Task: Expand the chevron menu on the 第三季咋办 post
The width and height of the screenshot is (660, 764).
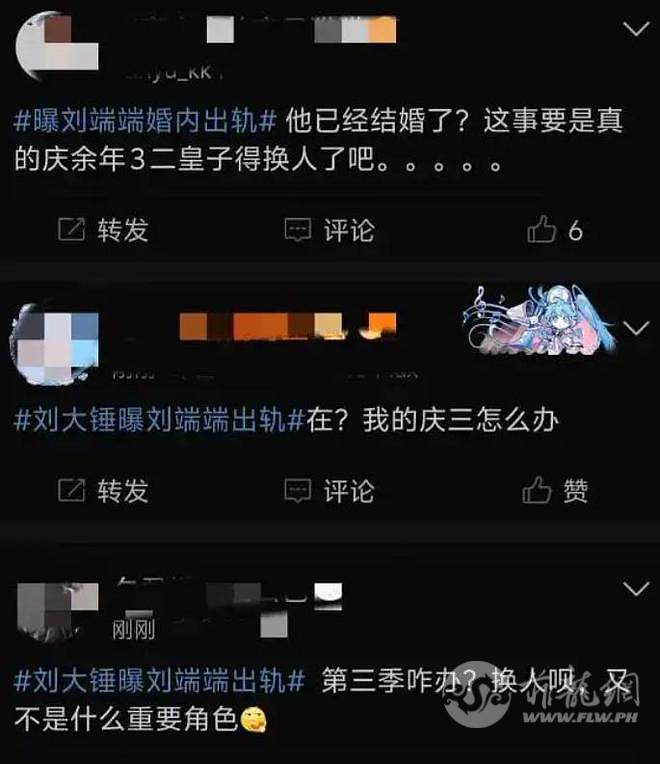Action: pyautogui.click(x=635, y=588)
